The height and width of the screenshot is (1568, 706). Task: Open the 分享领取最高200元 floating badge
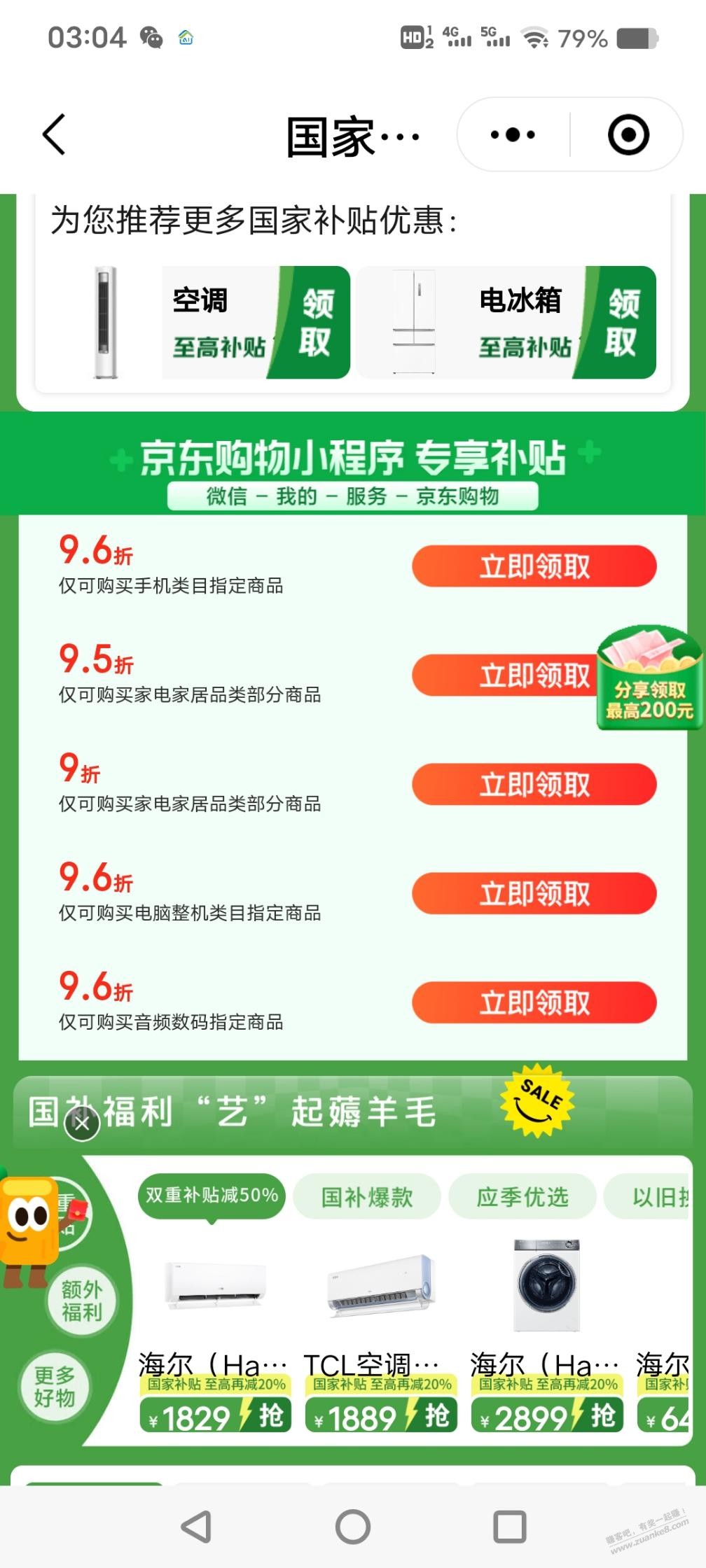click(x=649, y=679)
